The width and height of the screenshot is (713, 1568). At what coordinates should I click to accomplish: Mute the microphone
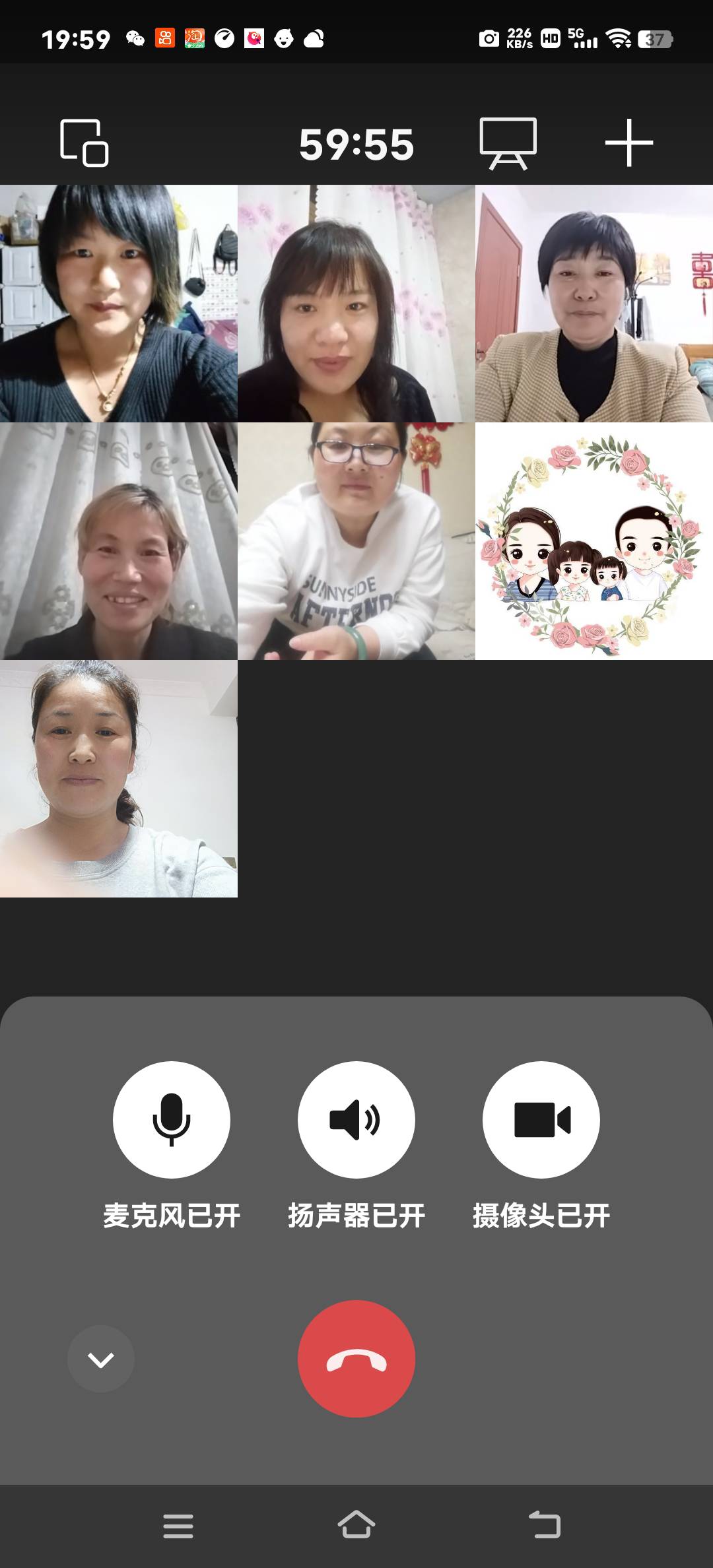(172, 1120)
